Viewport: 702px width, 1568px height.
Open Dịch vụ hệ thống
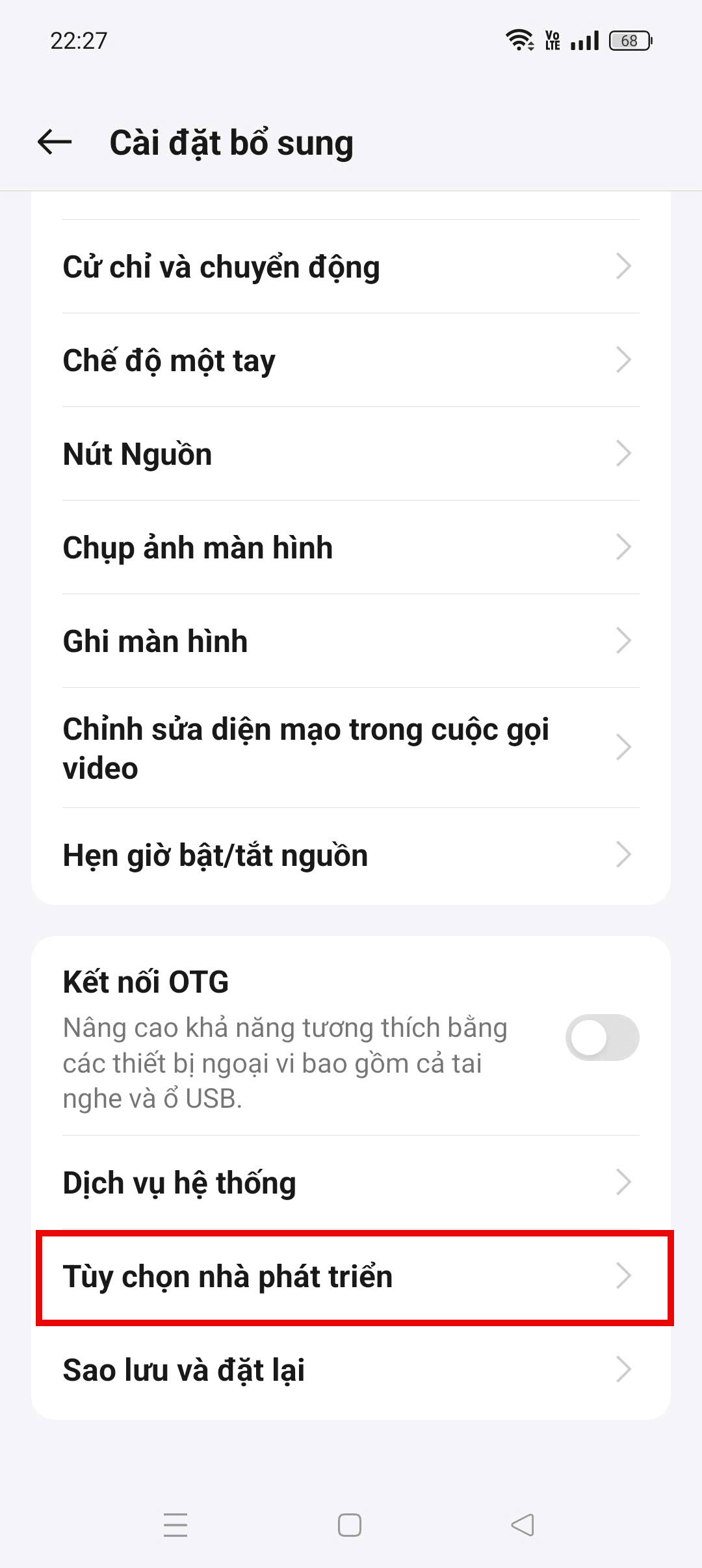pyautogui.click(x=351, y=1183)
